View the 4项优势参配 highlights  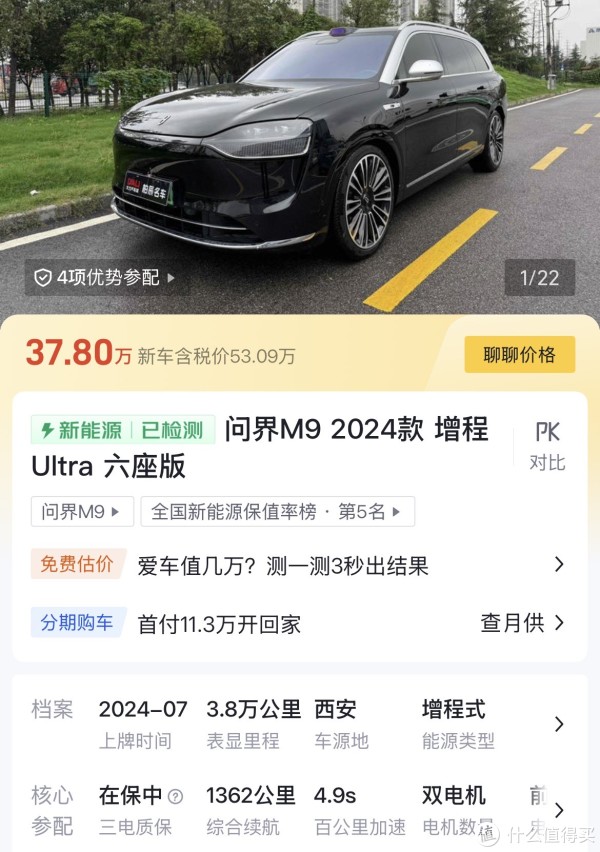[x=104, y=278]
